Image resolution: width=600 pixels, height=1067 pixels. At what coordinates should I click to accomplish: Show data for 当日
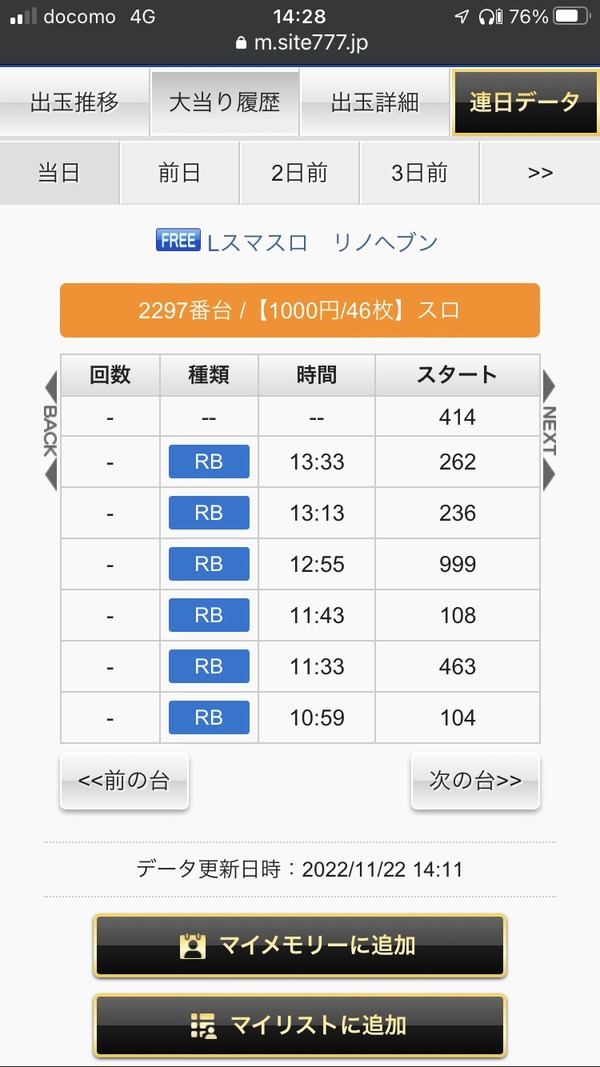tap(59, 173)
